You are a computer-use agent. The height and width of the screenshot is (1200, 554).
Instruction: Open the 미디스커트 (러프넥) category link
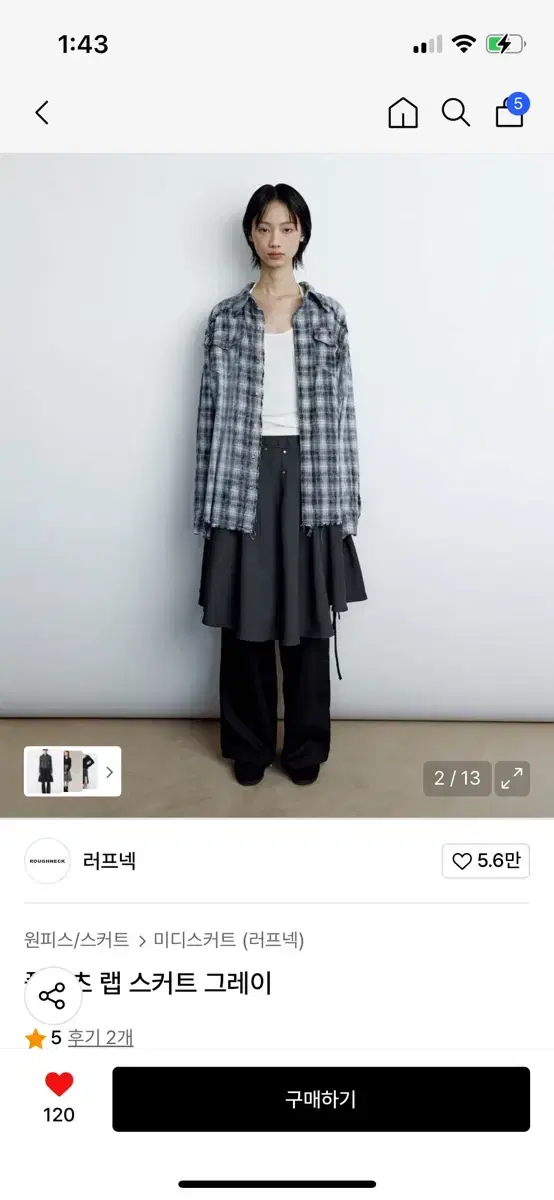pos(229,940)
